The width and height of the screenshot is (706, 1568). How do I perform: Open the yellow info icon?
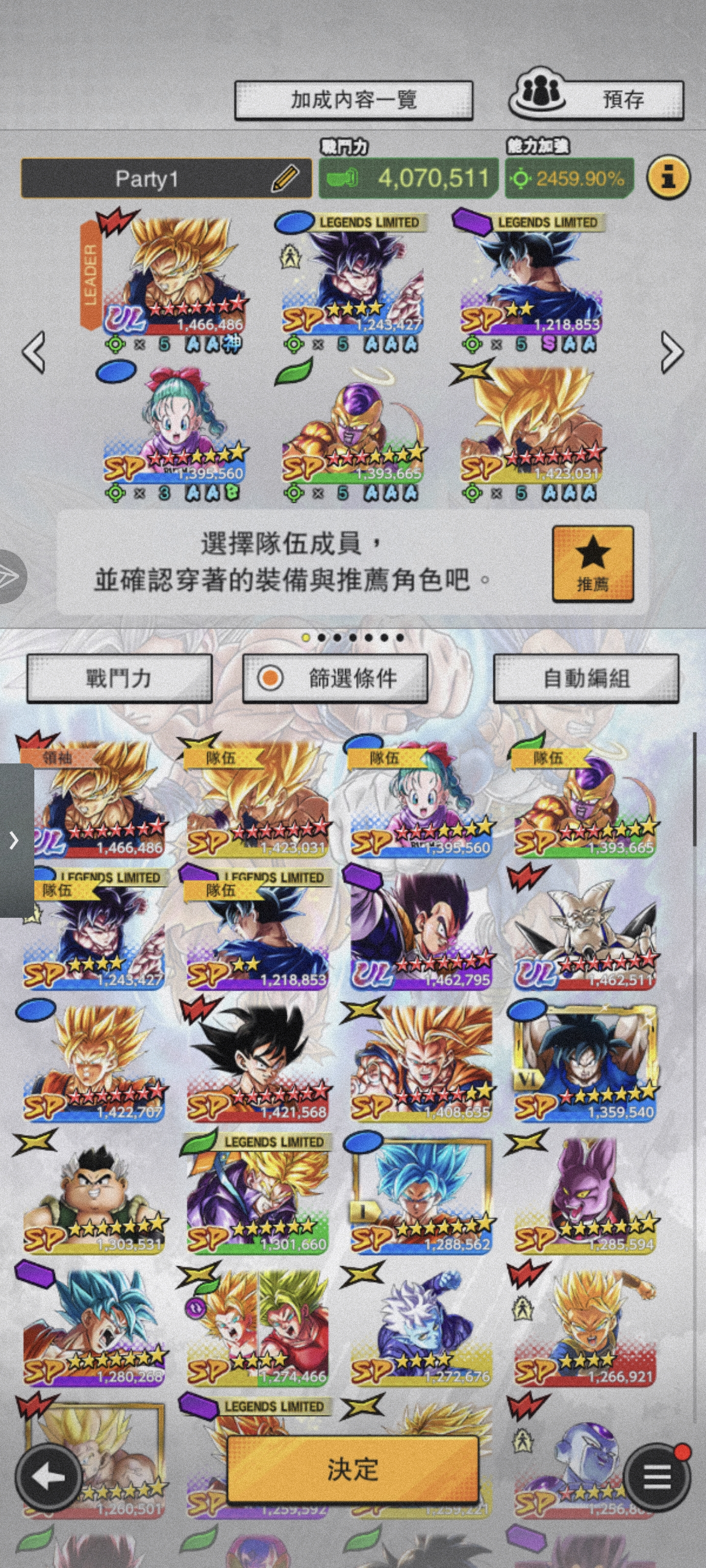point(668,178)
